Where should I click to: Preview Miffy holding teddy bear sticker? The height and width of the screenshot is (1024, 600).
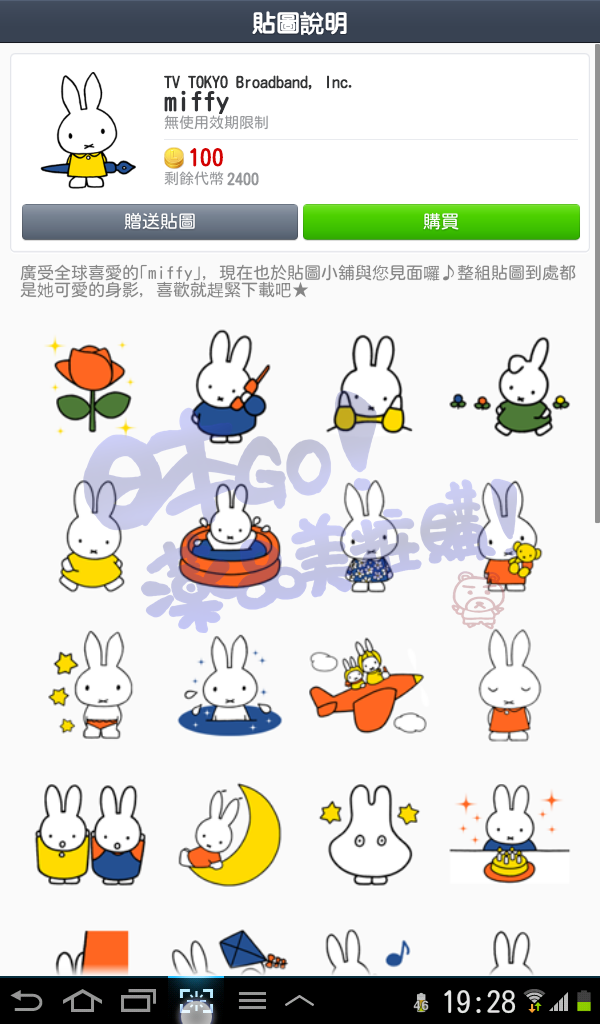coord(509,536)
